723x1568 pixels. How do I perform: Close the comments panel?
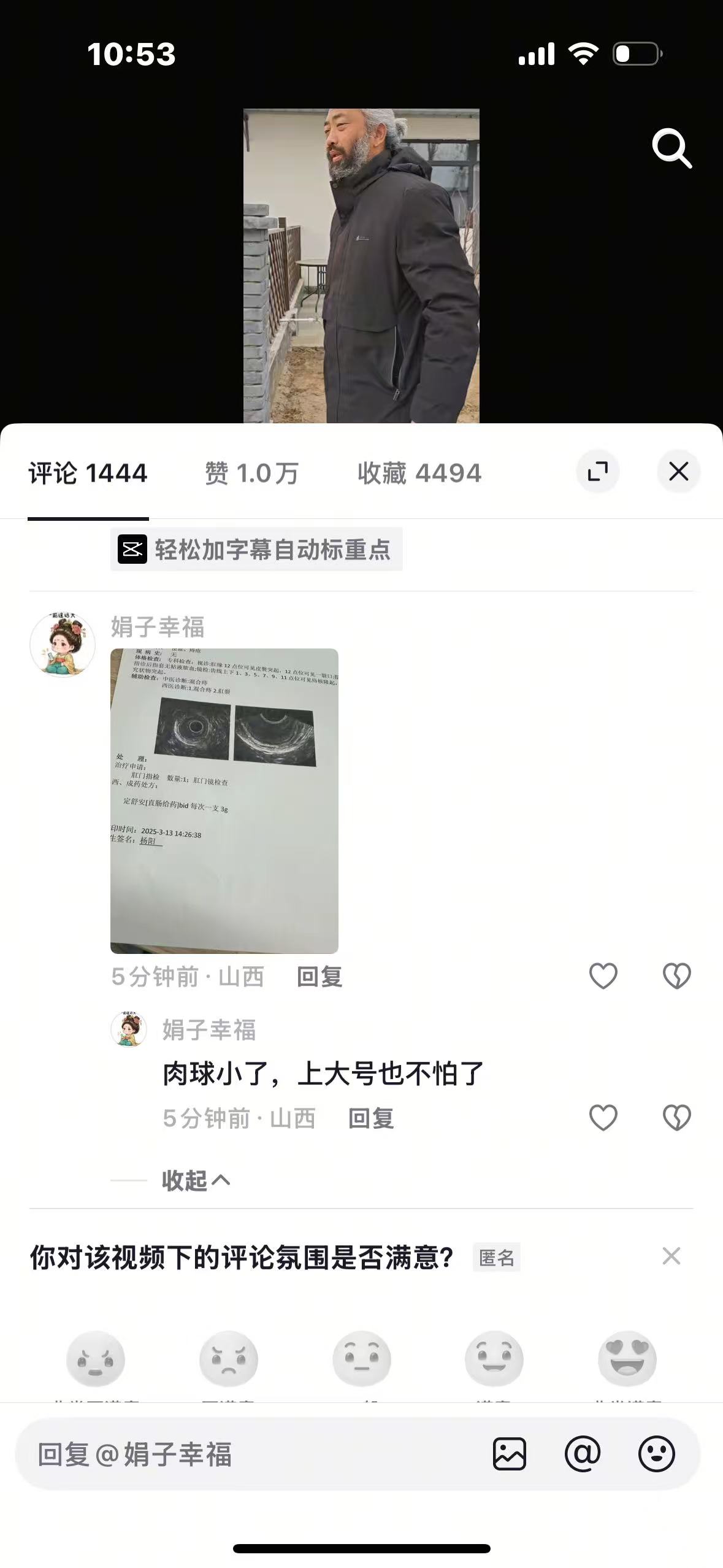tap(678, 472)
